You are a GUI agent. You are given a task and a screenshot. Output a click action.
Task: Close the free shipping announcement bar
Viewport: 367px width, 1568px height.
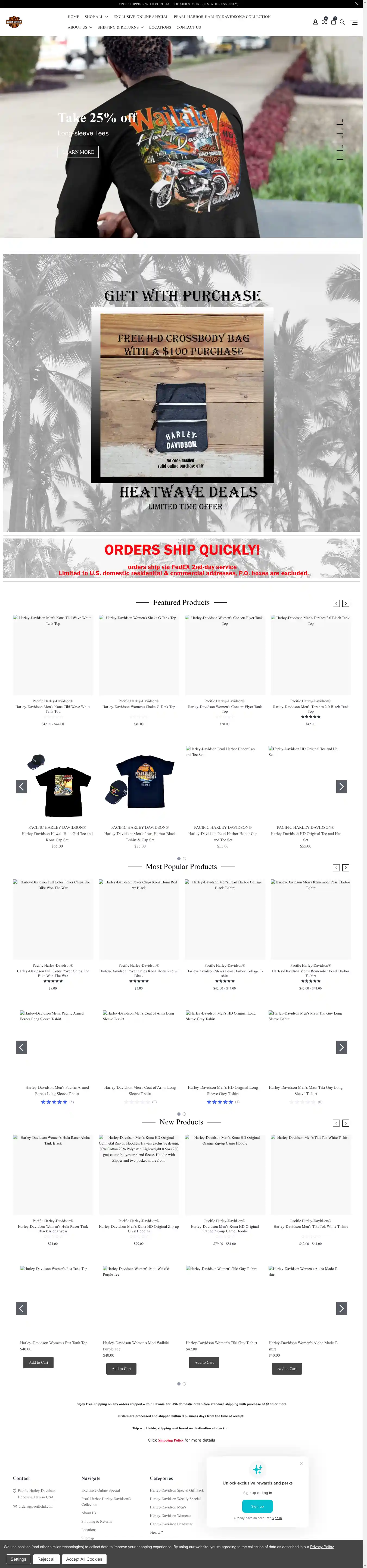(x=357, y=4)
